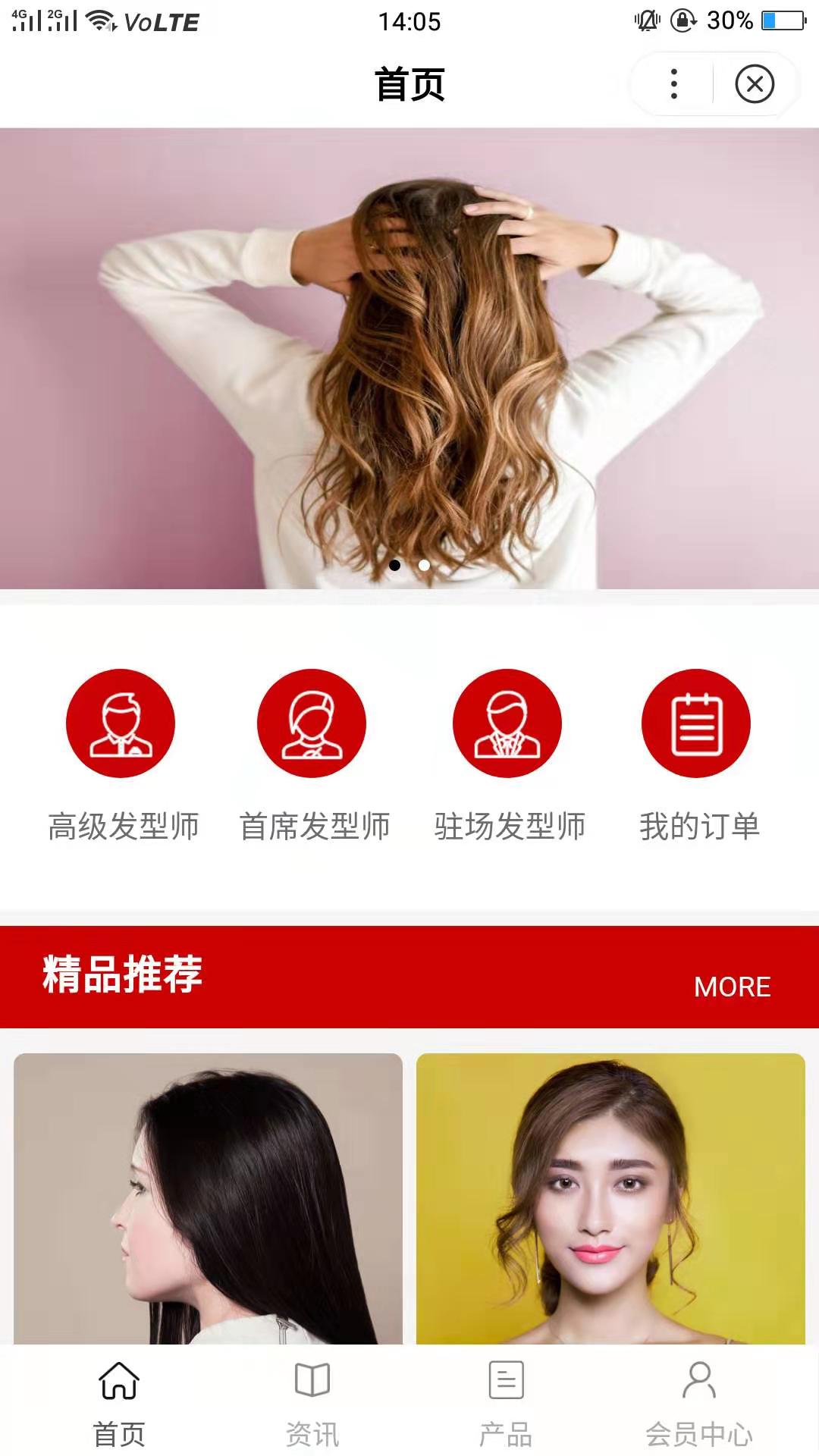Open the black straight hair product card

(x=208, y=1198)
